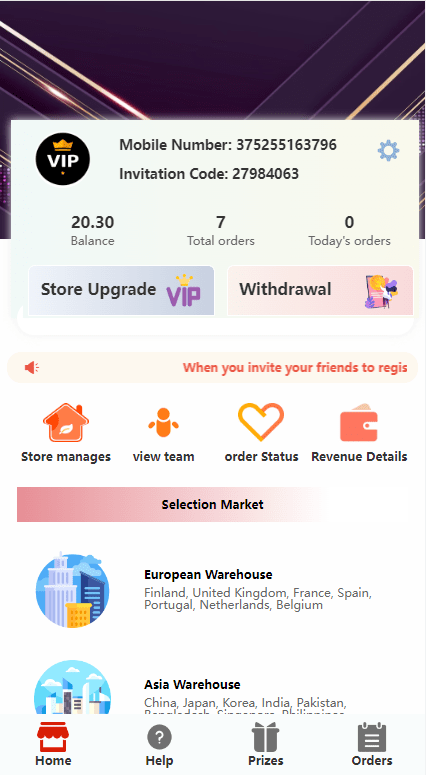The height and width of the screenshot is (775, 426).
Task: Open the scrolling invite announcement
Action: 213,368
